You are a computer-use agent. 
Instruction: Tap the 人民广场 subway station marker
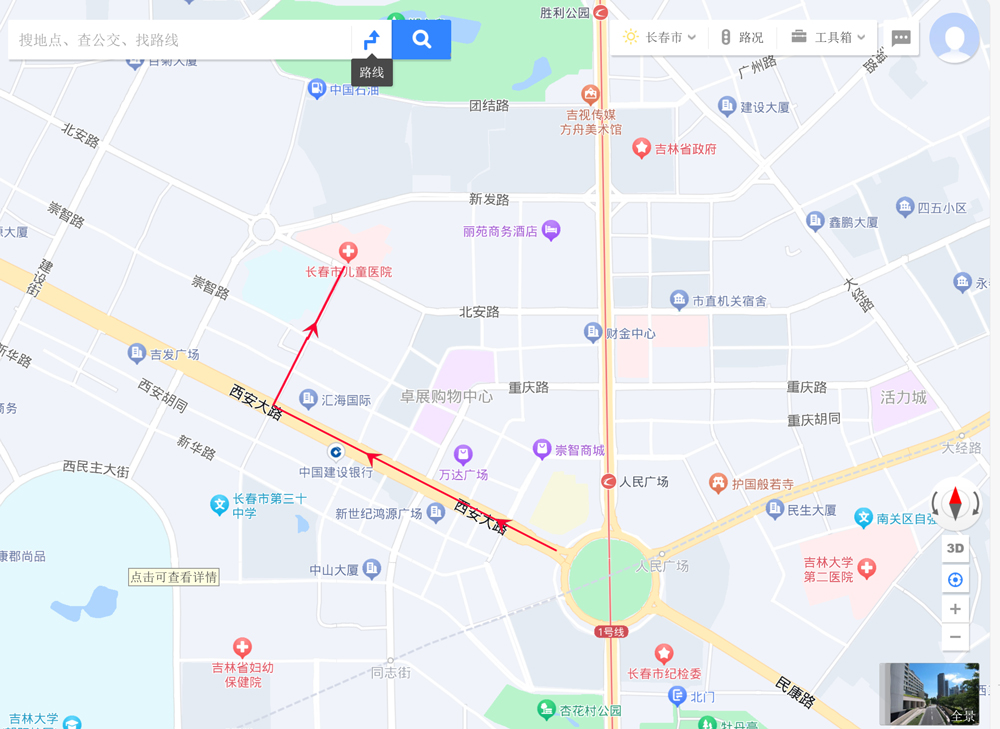tap(608, 482)
